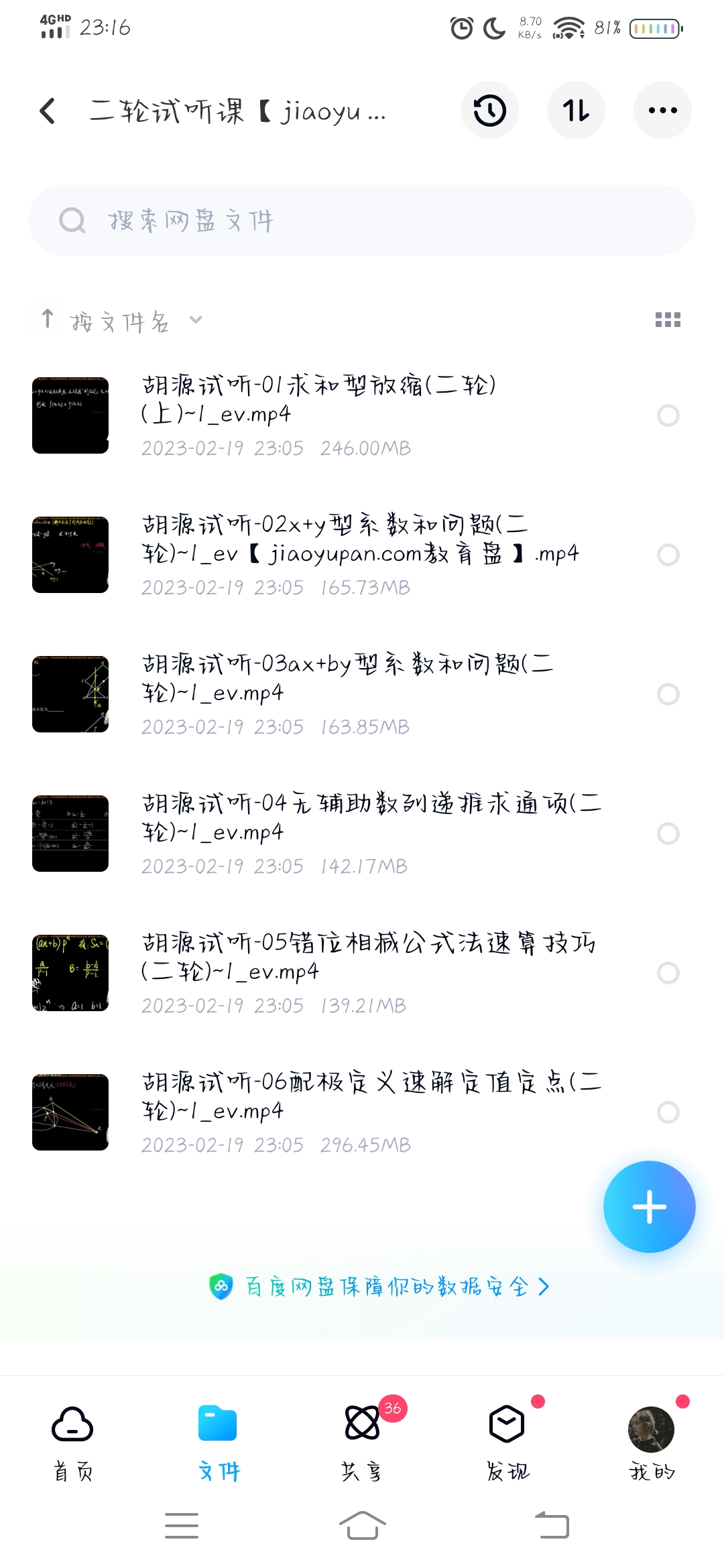Screen dimensions: 724x1568
Task: Go to the 我的 profile tab
Action: (x=652, y=1442)
